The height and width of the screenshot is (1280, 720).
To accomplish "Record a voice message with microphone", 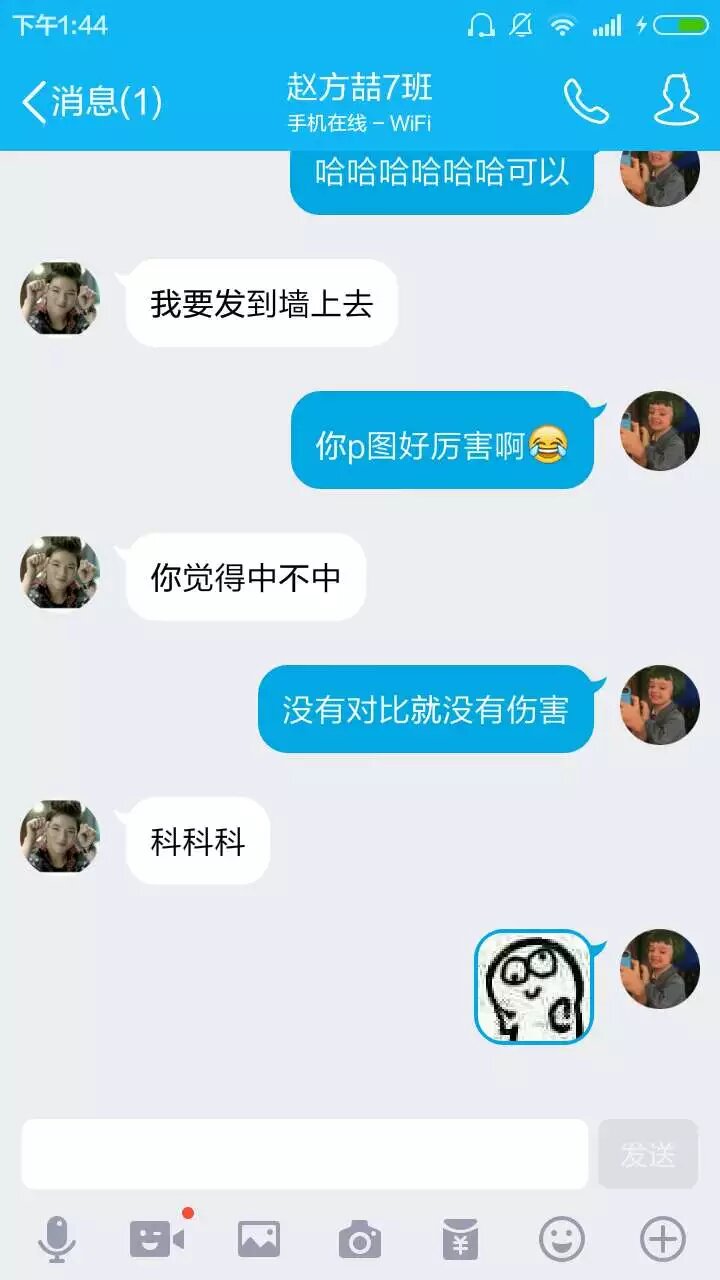I will pyautogui.click(x=57, y=1239).
